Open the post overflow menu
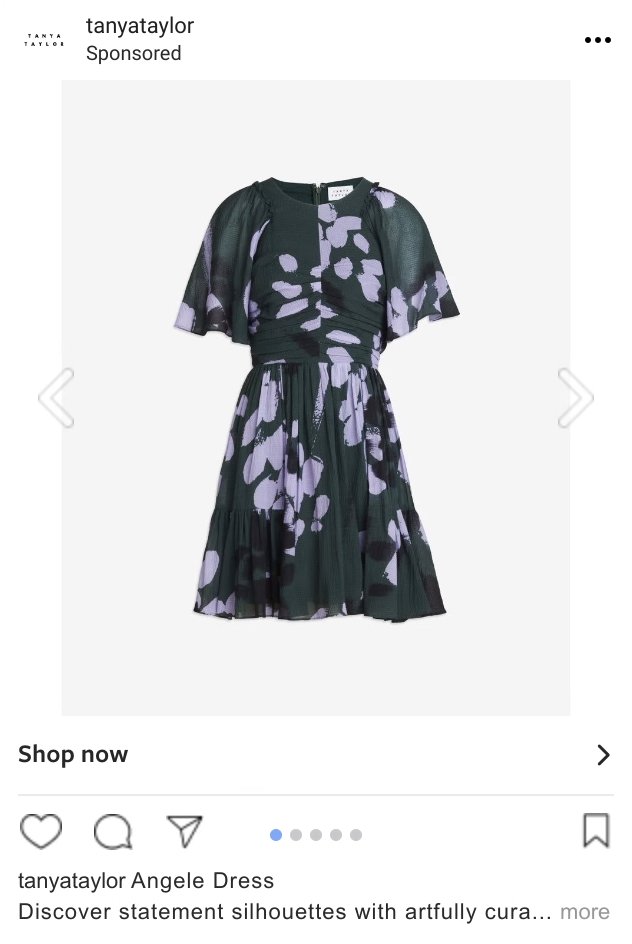 coord(597,40)
